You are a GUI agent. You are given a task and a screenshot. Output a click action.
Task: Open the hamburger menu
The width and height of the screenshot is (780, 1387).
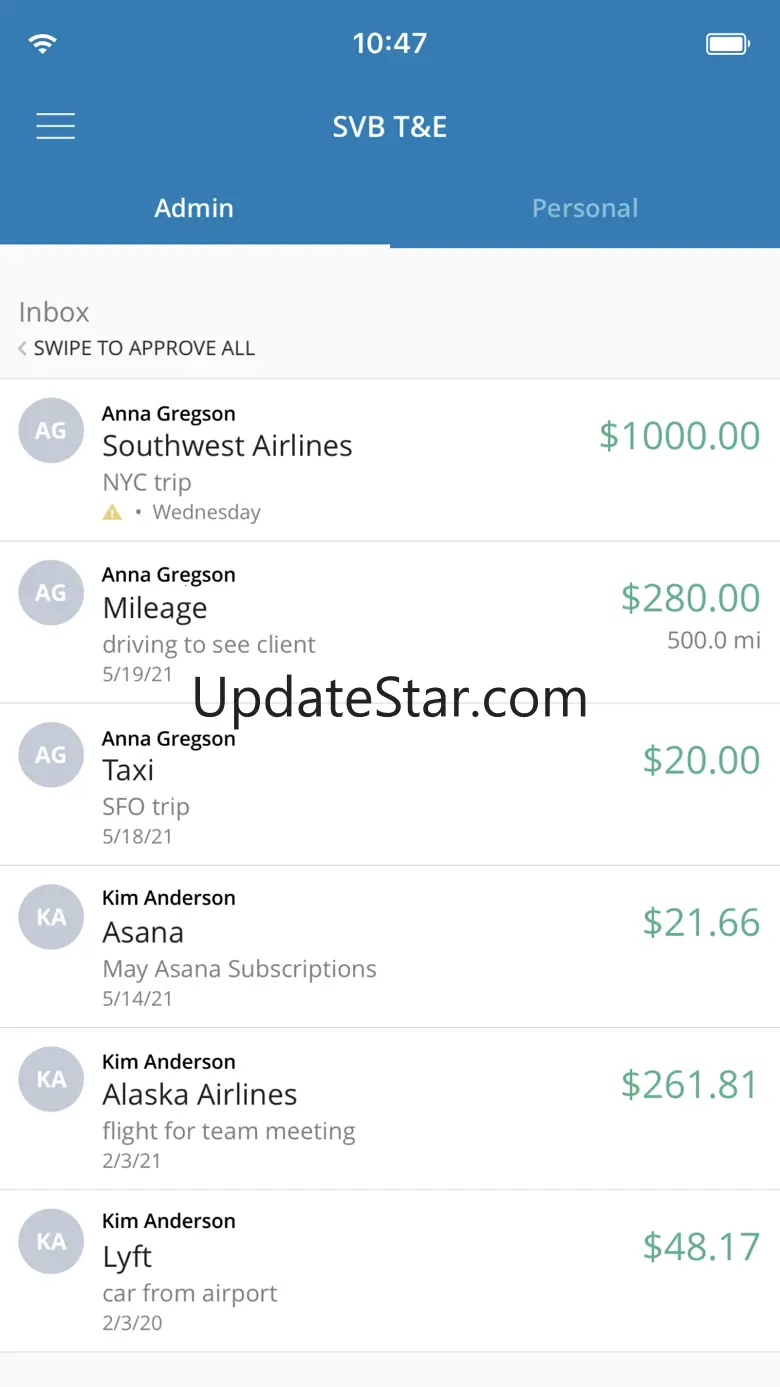[55, 126]
